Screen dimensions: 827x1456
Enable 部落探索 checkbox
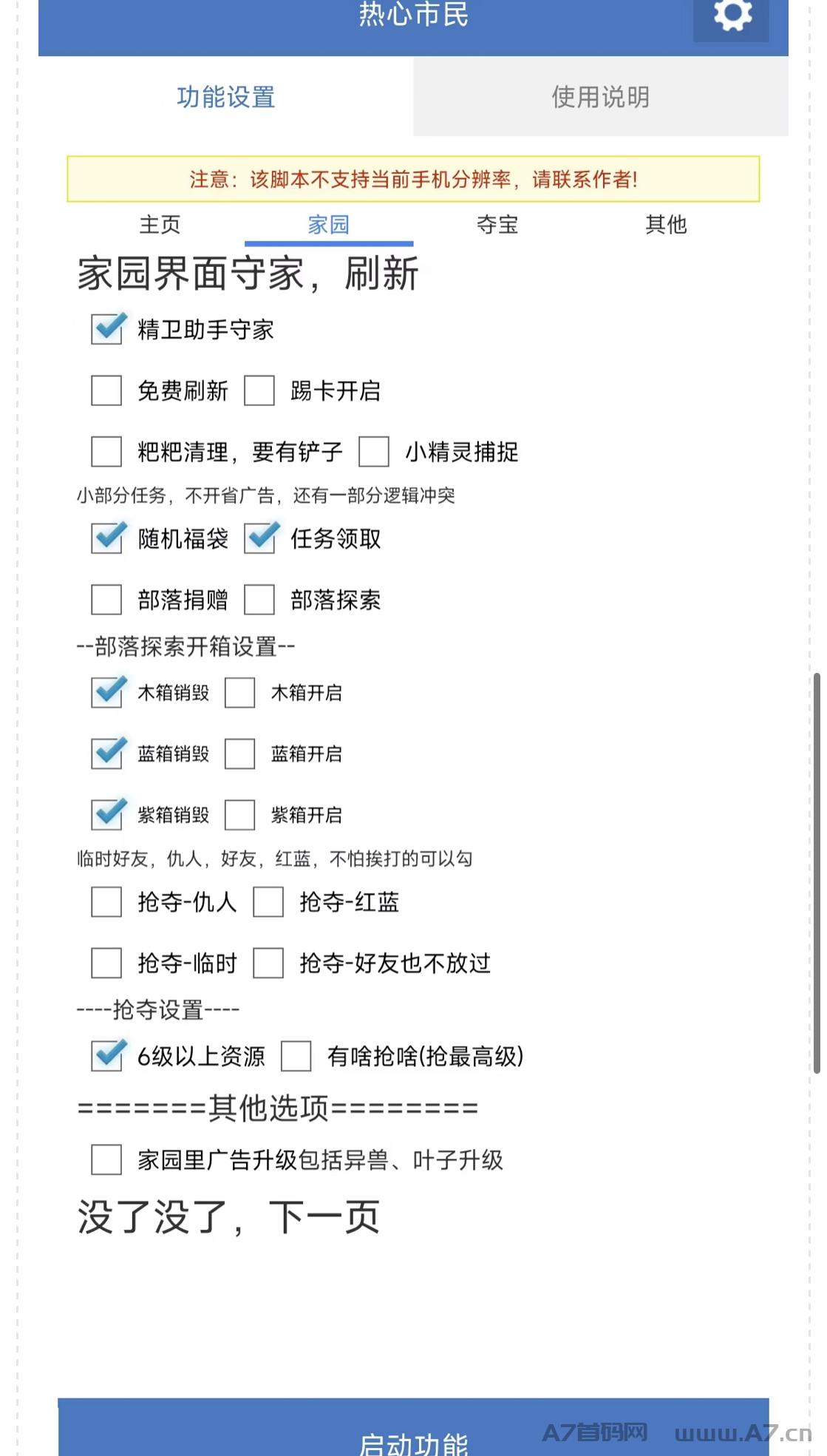point(259,600)
